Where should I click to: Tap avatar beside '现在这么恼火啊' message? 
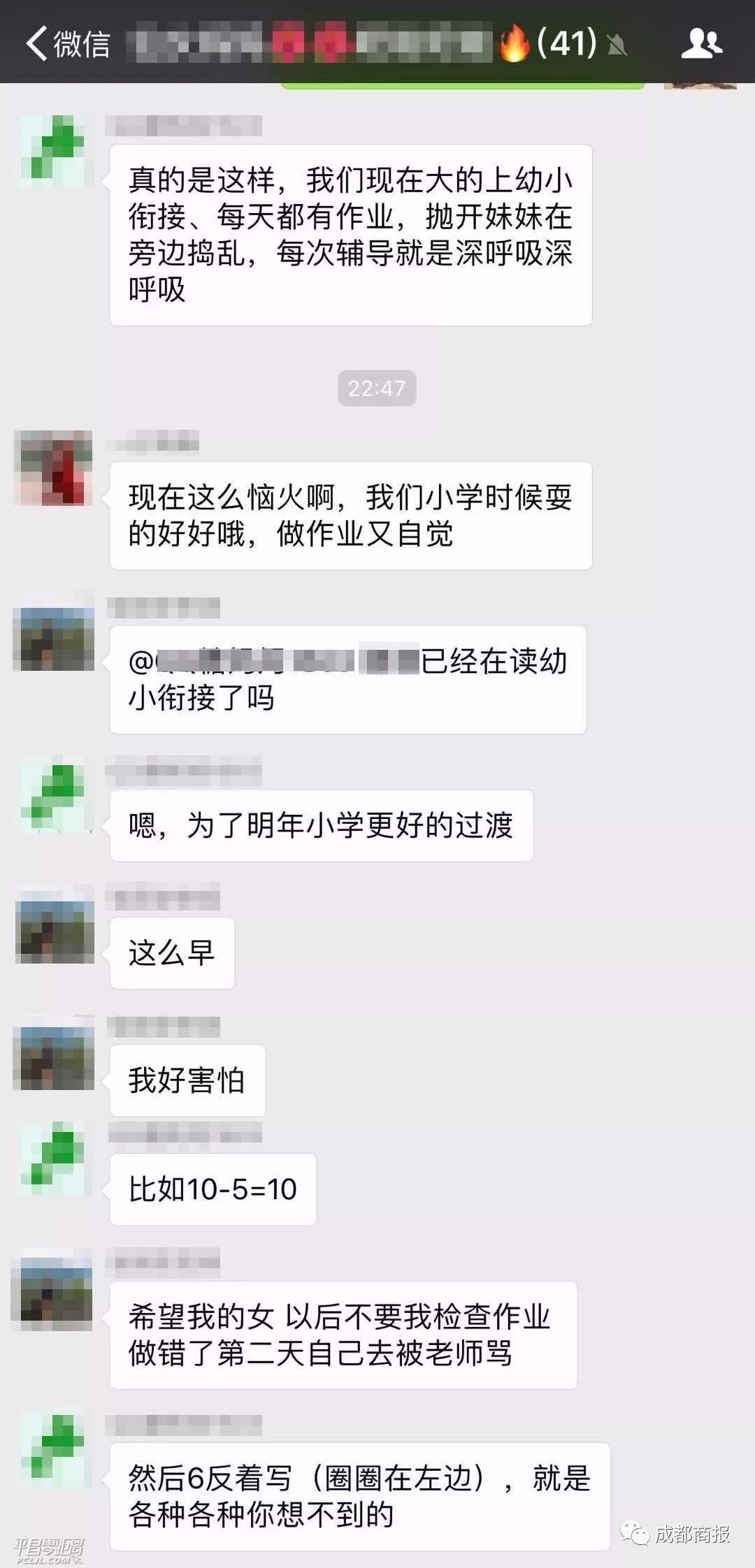(x=54, y=468)
